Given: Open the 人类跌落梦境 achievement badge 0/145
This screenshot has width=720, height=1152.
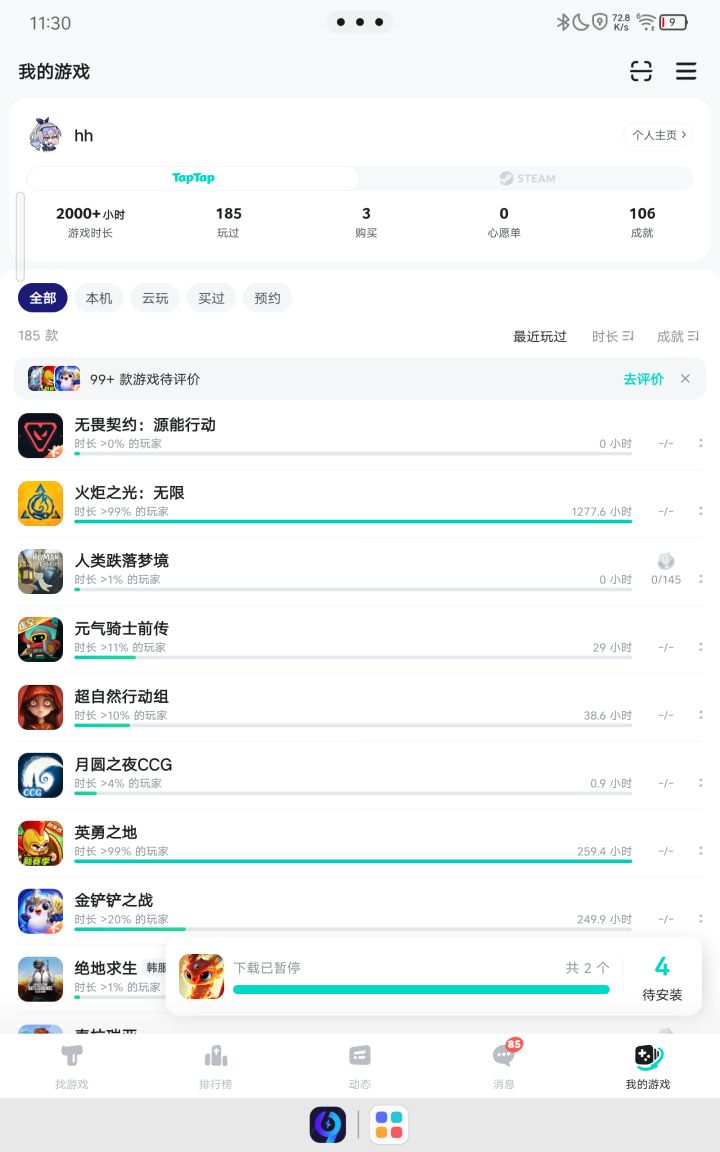Looking at the screenshot, I should pyautogui.click(x=665, y=566).
